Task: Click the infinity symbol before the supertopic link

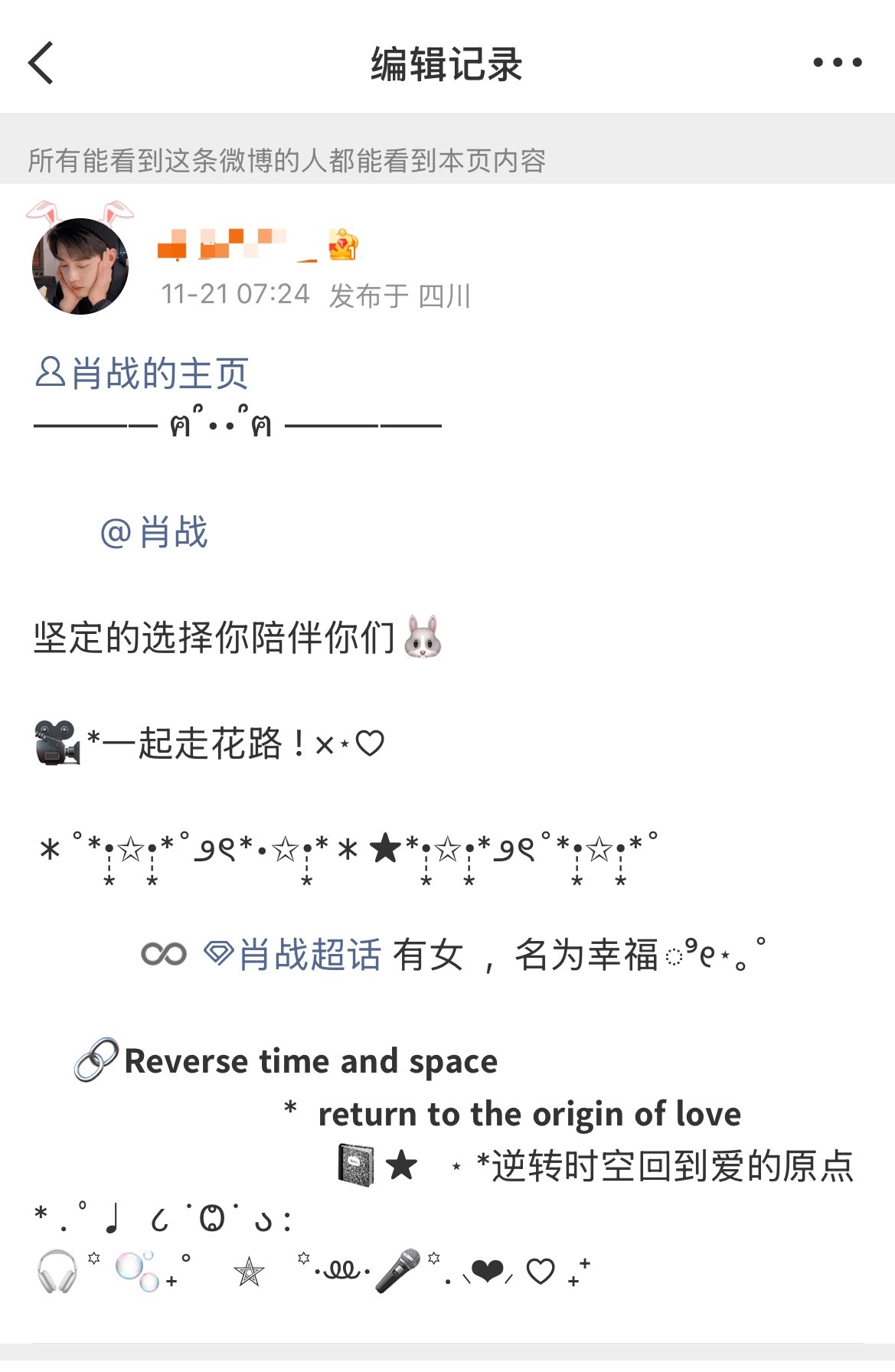Action: pyautogui.click(x=163, y=951)
